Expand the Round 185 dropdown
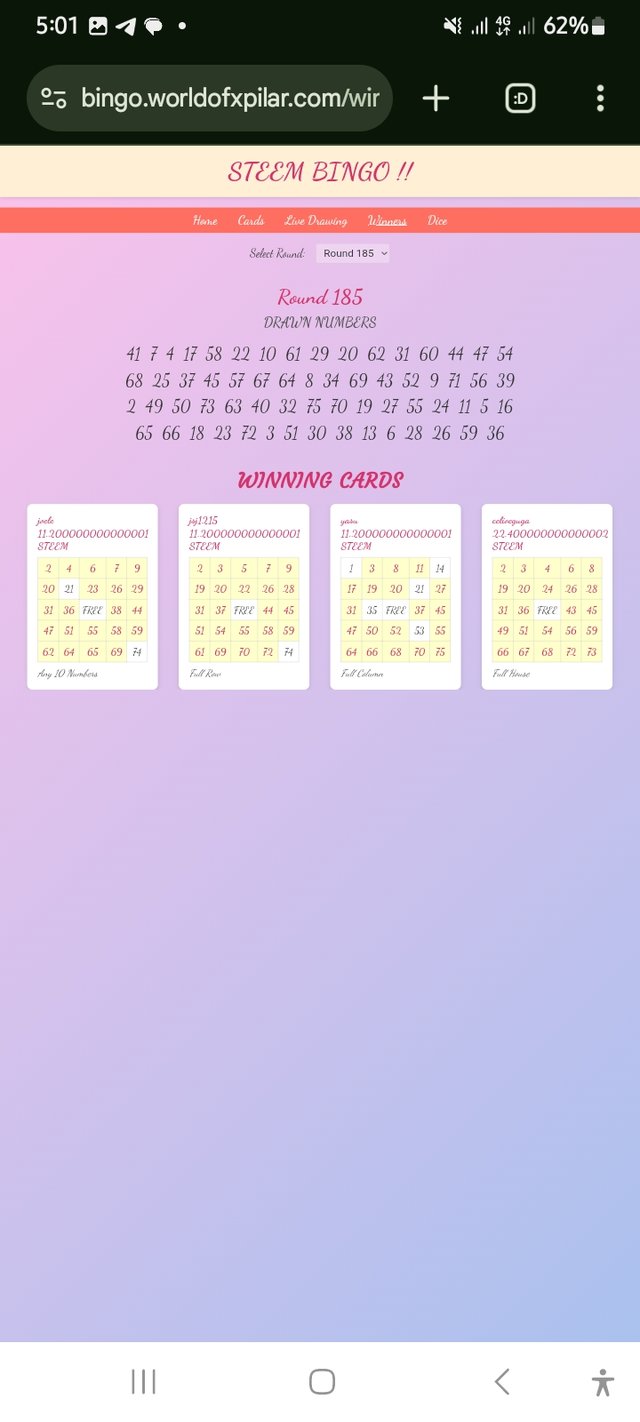Screen dimensions: 640x1422 [x=353, y=253]
